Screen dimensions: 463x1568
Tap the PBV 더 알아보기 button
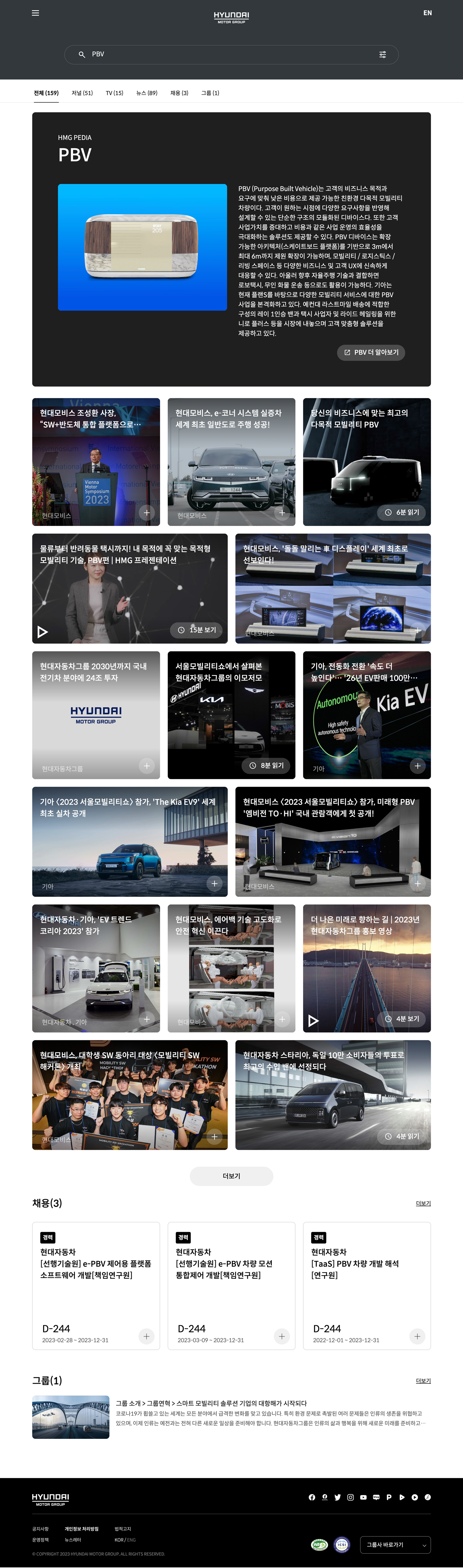370,352
